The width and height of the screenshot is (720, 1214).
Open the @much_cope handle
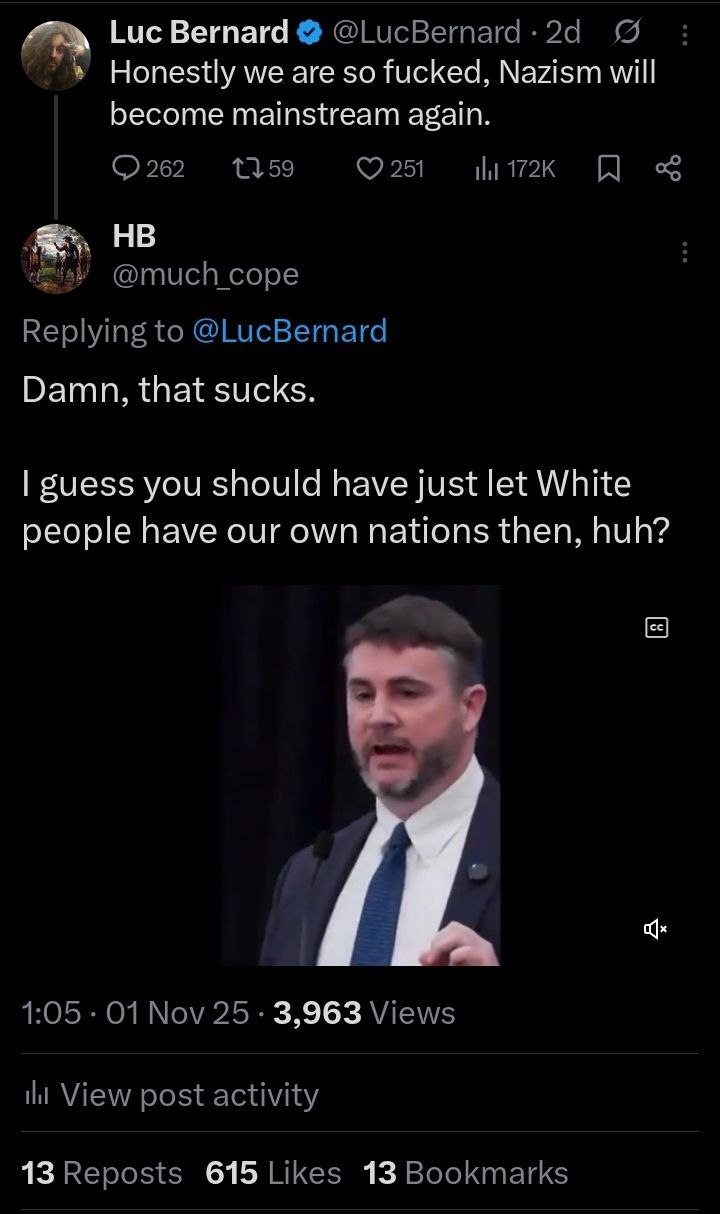pos(204,273)
